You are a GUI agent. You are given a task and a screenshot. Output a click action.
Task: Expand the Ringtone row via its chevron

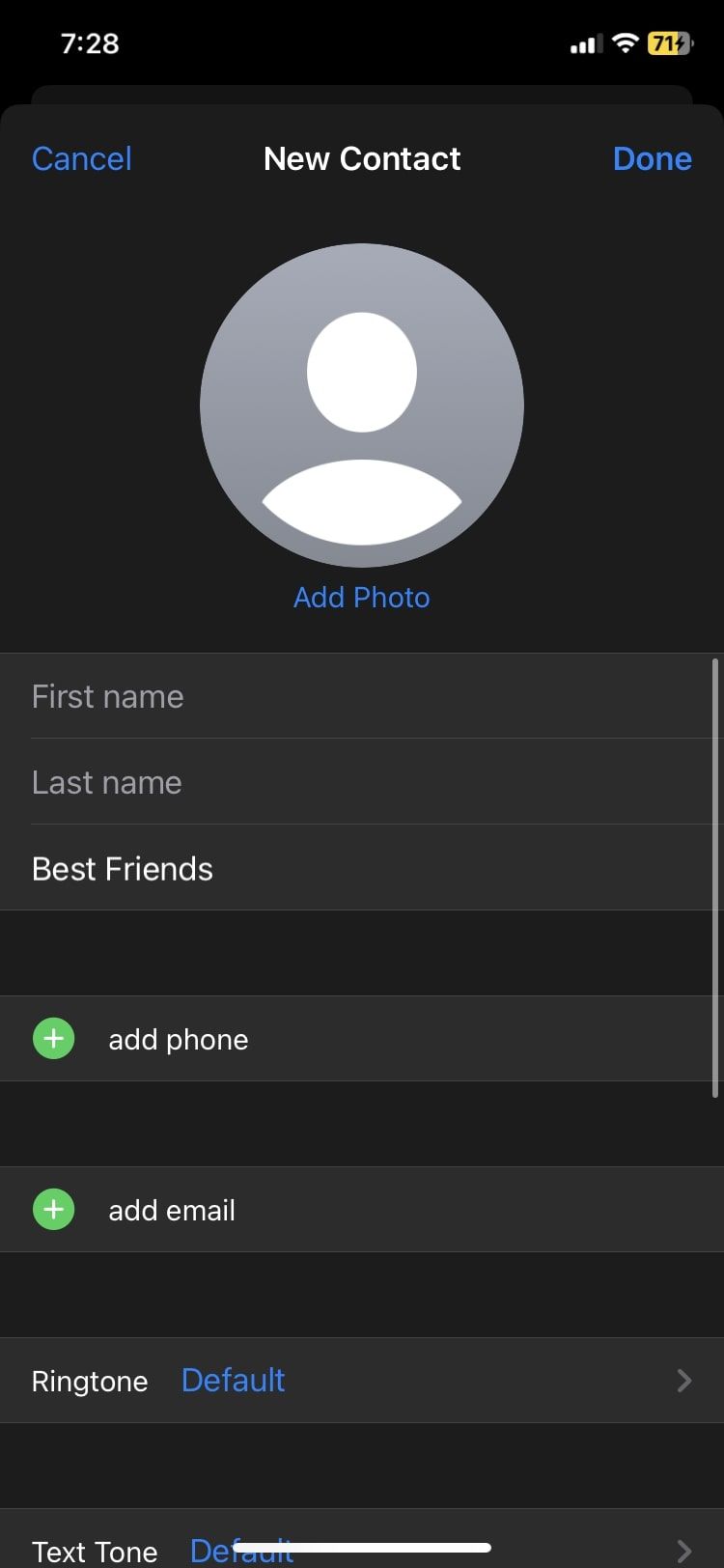(683, 1381)
